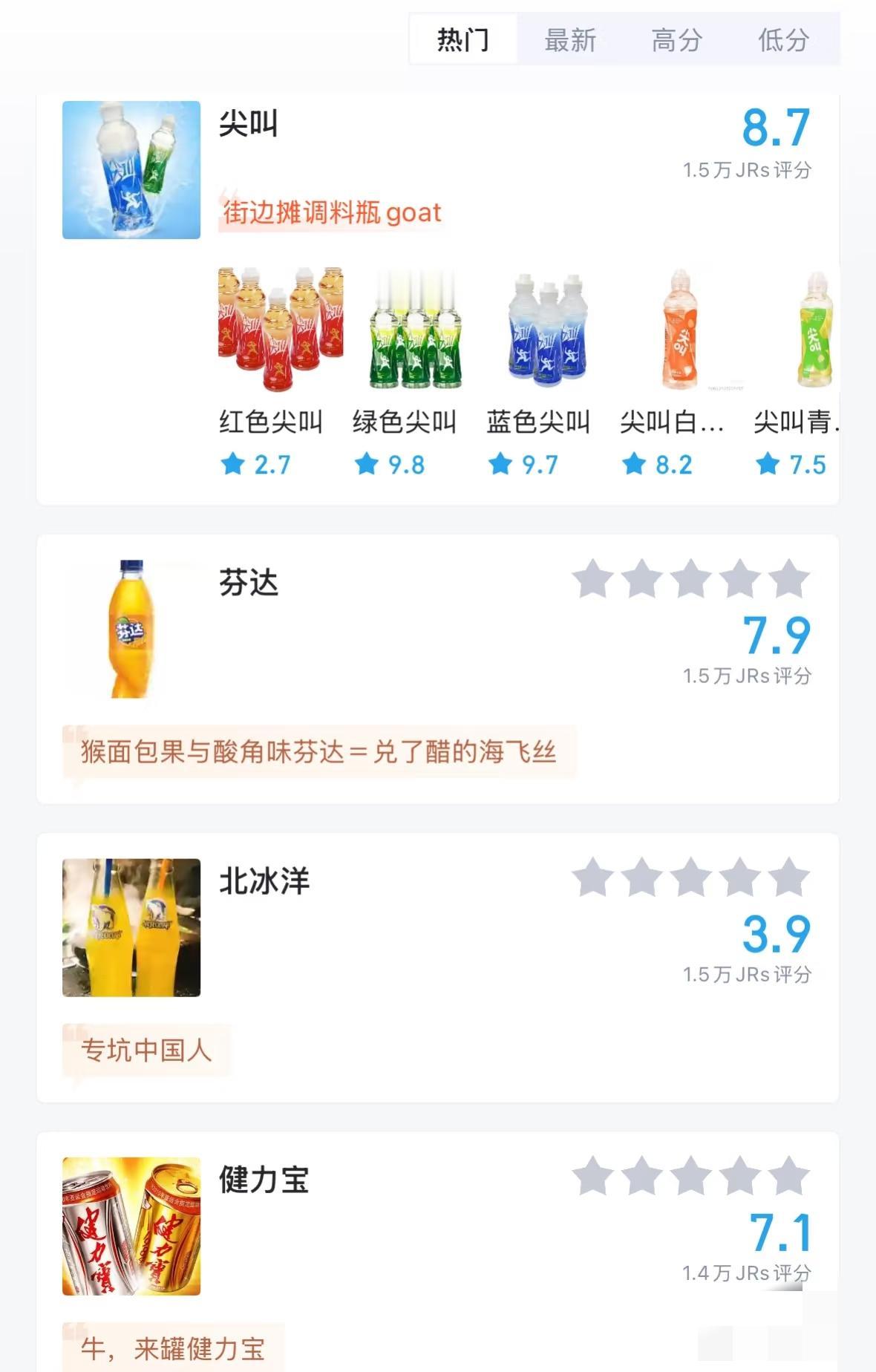Open the 尖叫 drink card

coord(249,123)
